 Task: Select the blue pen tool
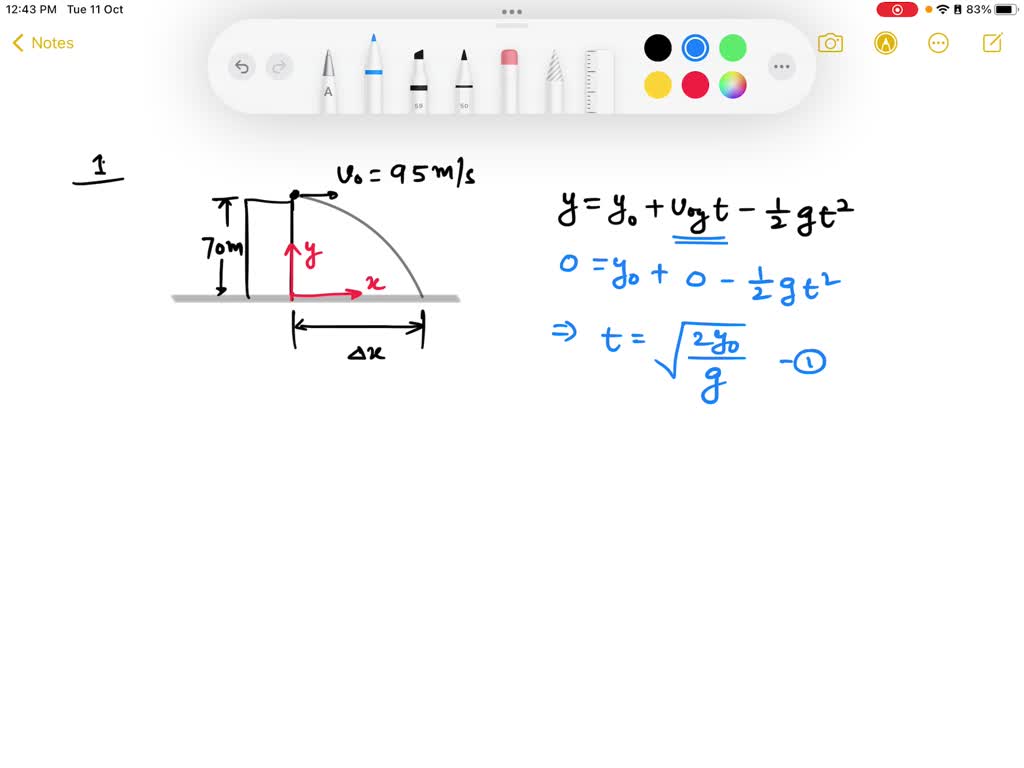click(x=373, y=75)
